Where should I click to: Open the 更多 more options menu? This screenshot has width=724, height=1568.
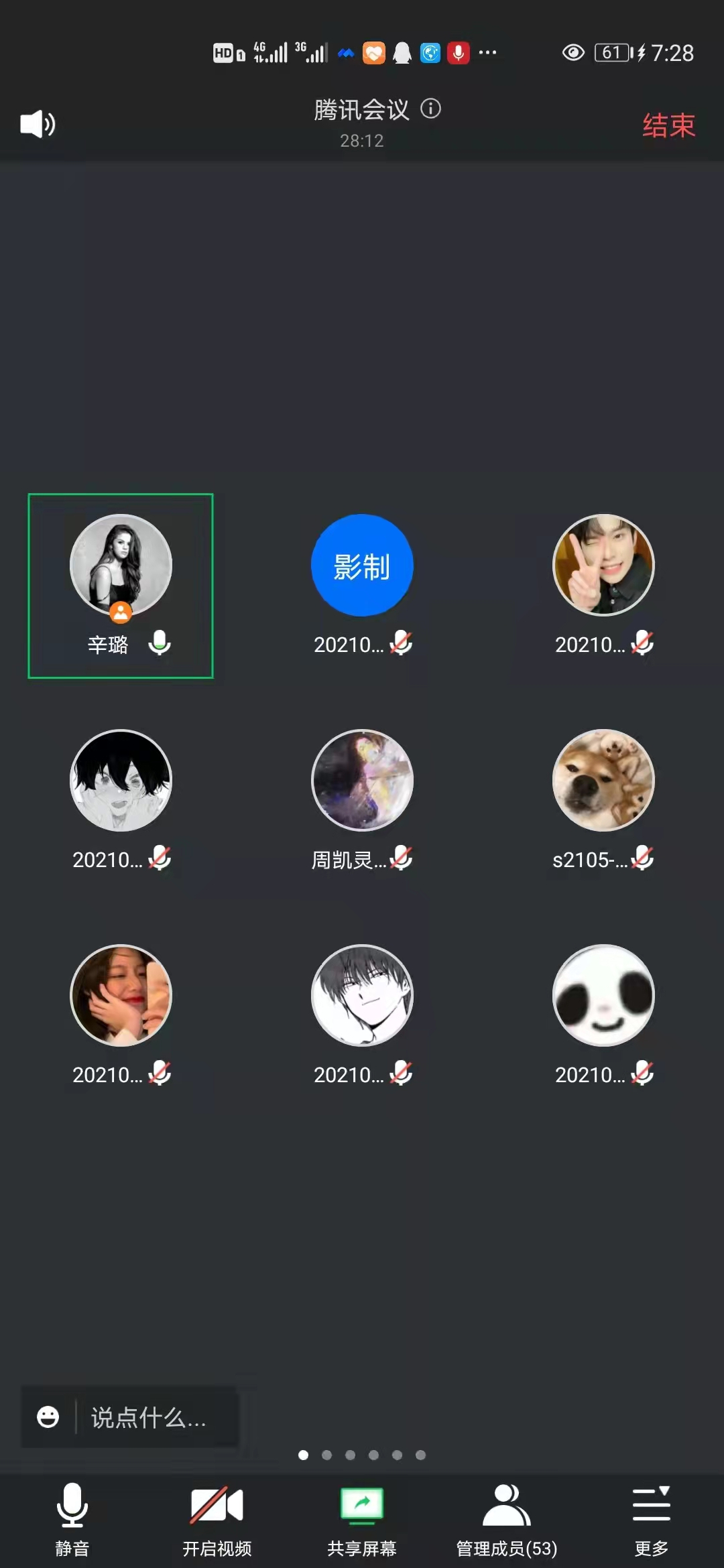(651, 1519)
